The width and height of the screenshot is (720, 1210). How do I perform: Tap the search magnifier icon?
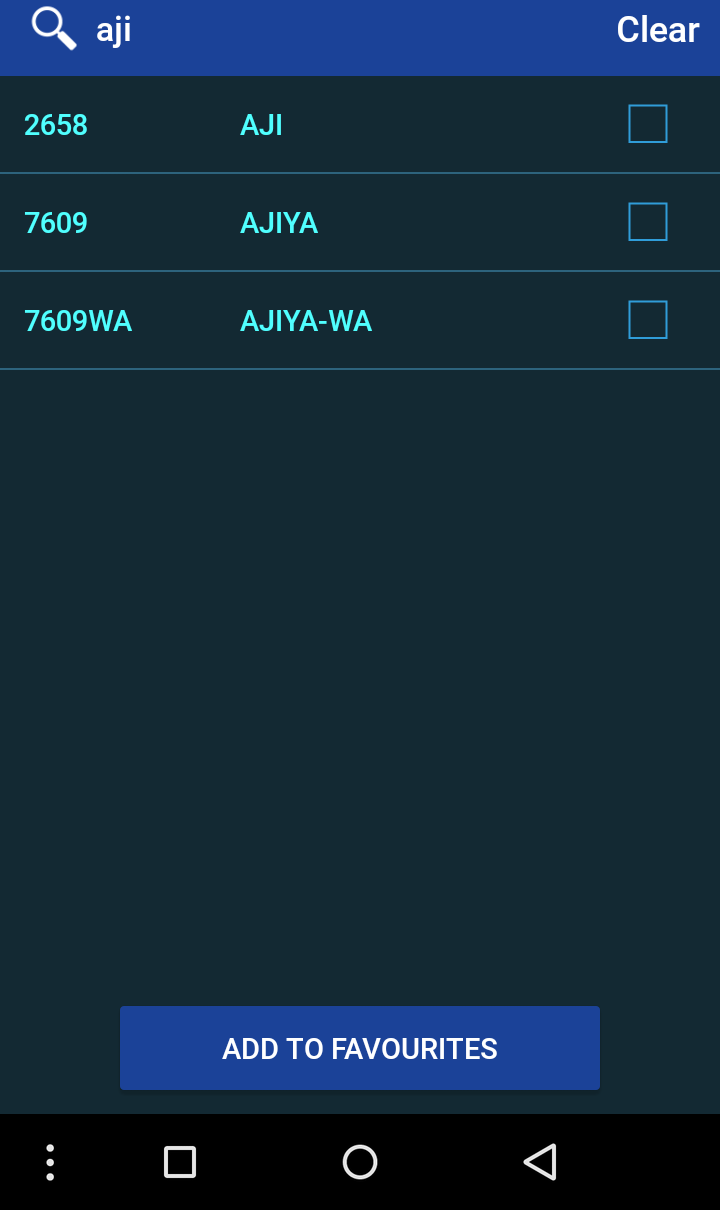(x=53, y=28)
